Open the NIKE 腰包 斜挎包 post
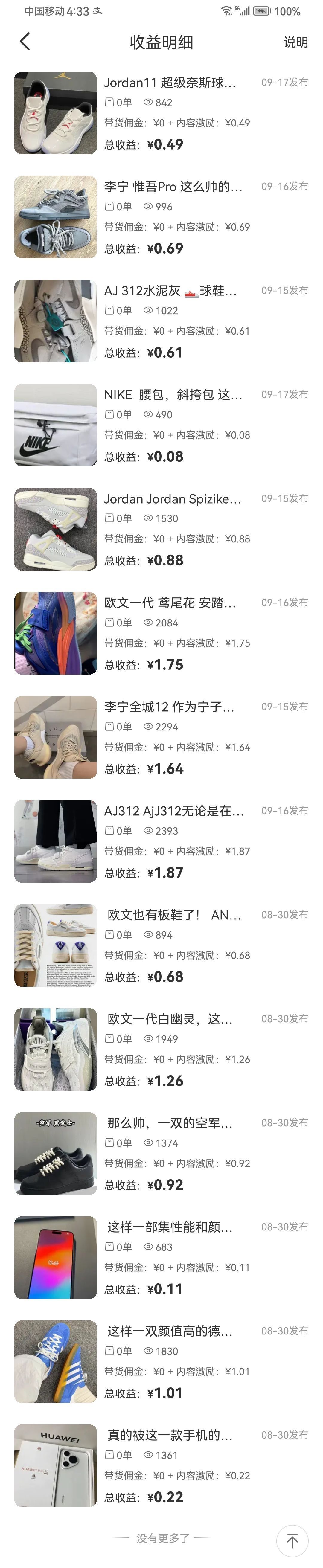The width and height of the screenshot is (323, 1568). tap(173, 395)
